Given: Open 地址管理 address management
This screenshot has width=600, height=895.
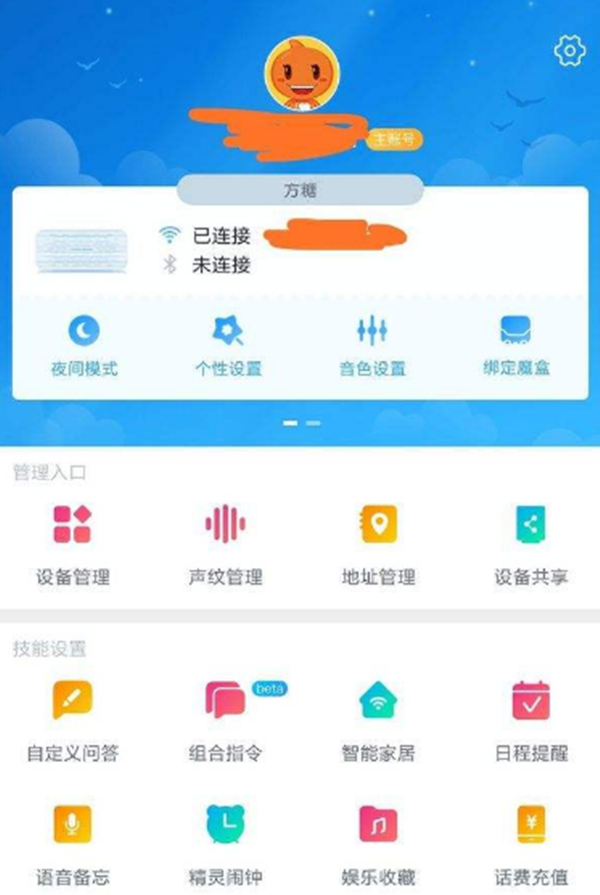Looking at the screenshot, I should pyautogui.click(x=378, y=544).
